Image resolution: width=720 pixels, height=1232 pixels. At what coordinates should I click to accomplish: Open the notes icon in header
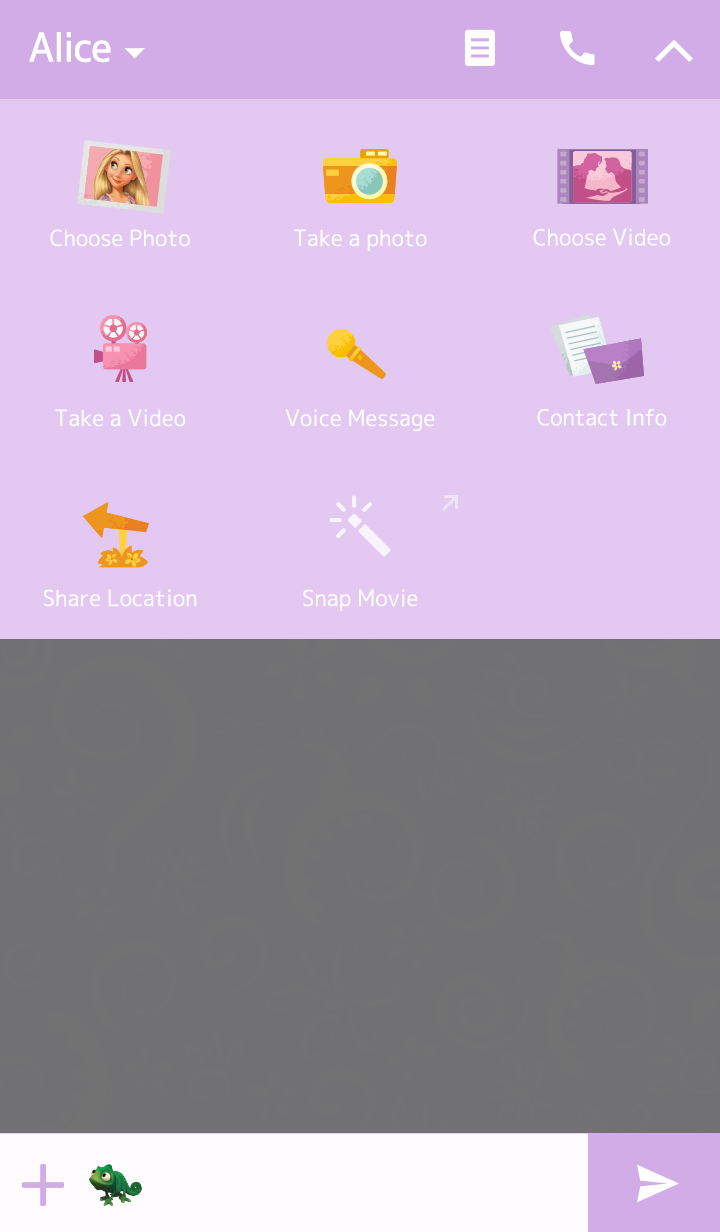click(x=480, y=48)
